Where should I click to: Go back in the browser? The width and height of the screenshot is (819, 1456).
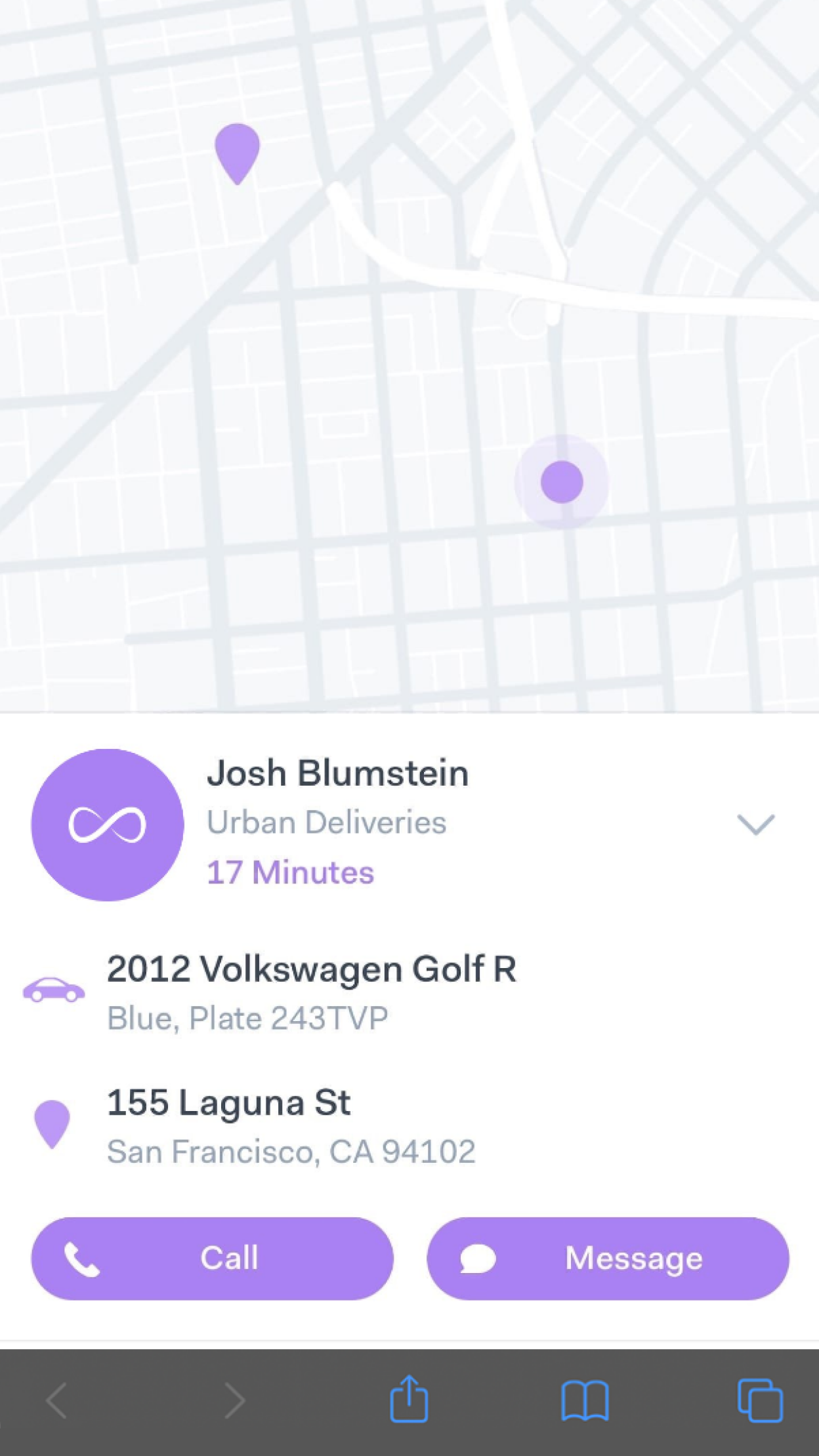tap(56, 1401)
